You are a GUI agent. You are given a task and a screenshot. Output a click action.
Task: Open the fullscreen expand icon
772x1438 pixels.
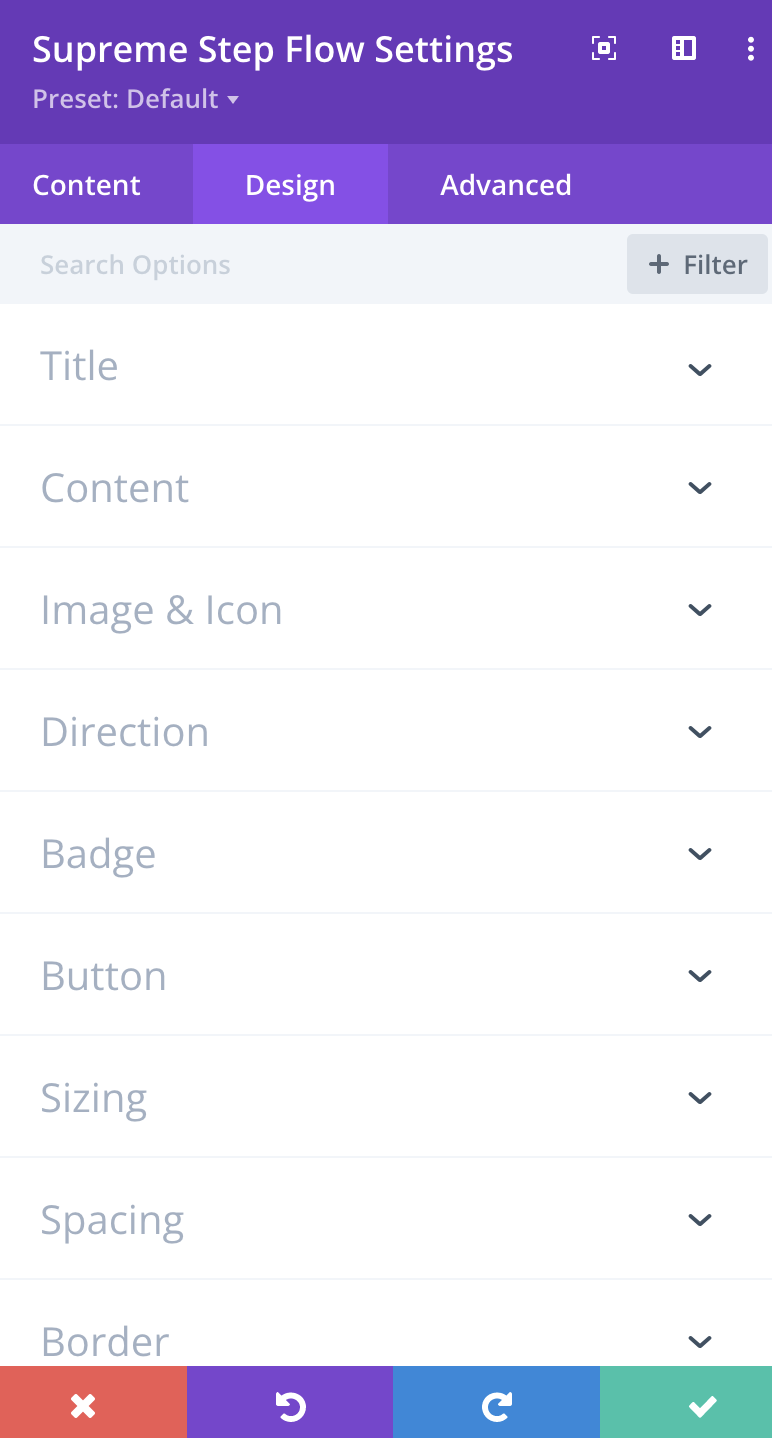(x=603, y=48)
